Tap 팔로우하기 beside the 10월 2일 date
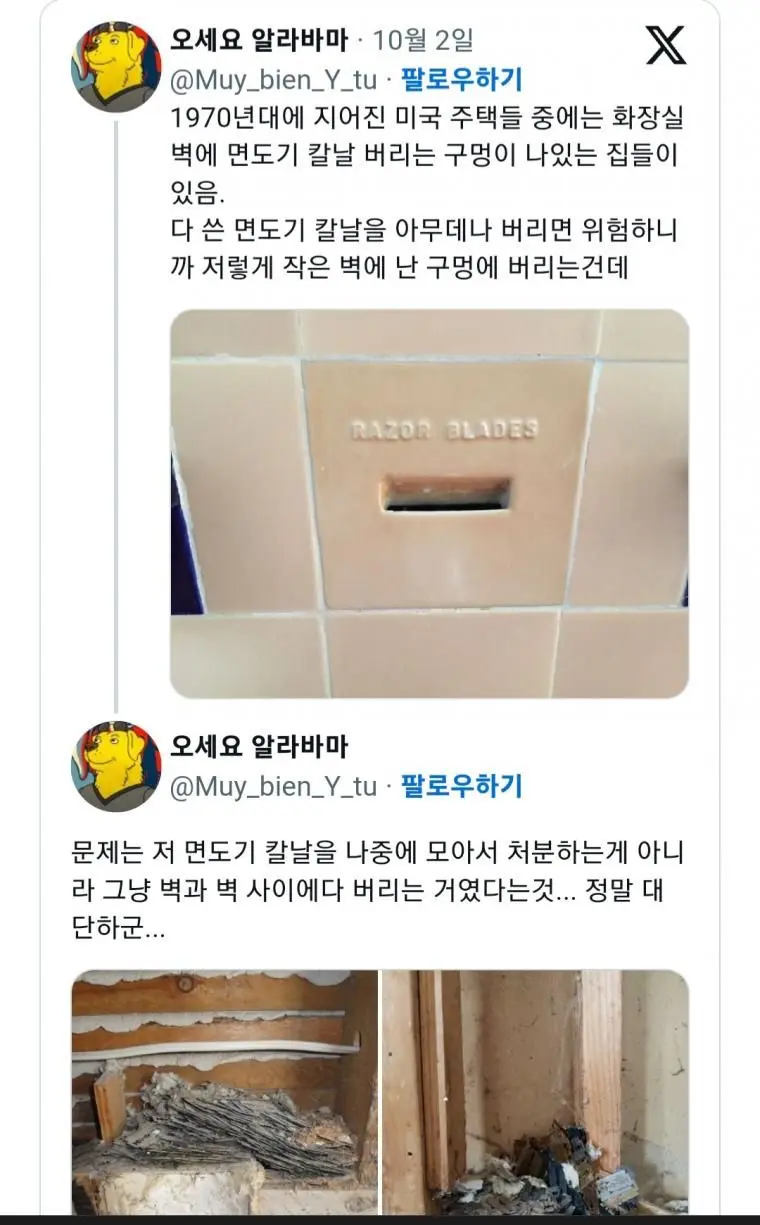The width and height of the screenshot is (760, 1225). [461, 79]
